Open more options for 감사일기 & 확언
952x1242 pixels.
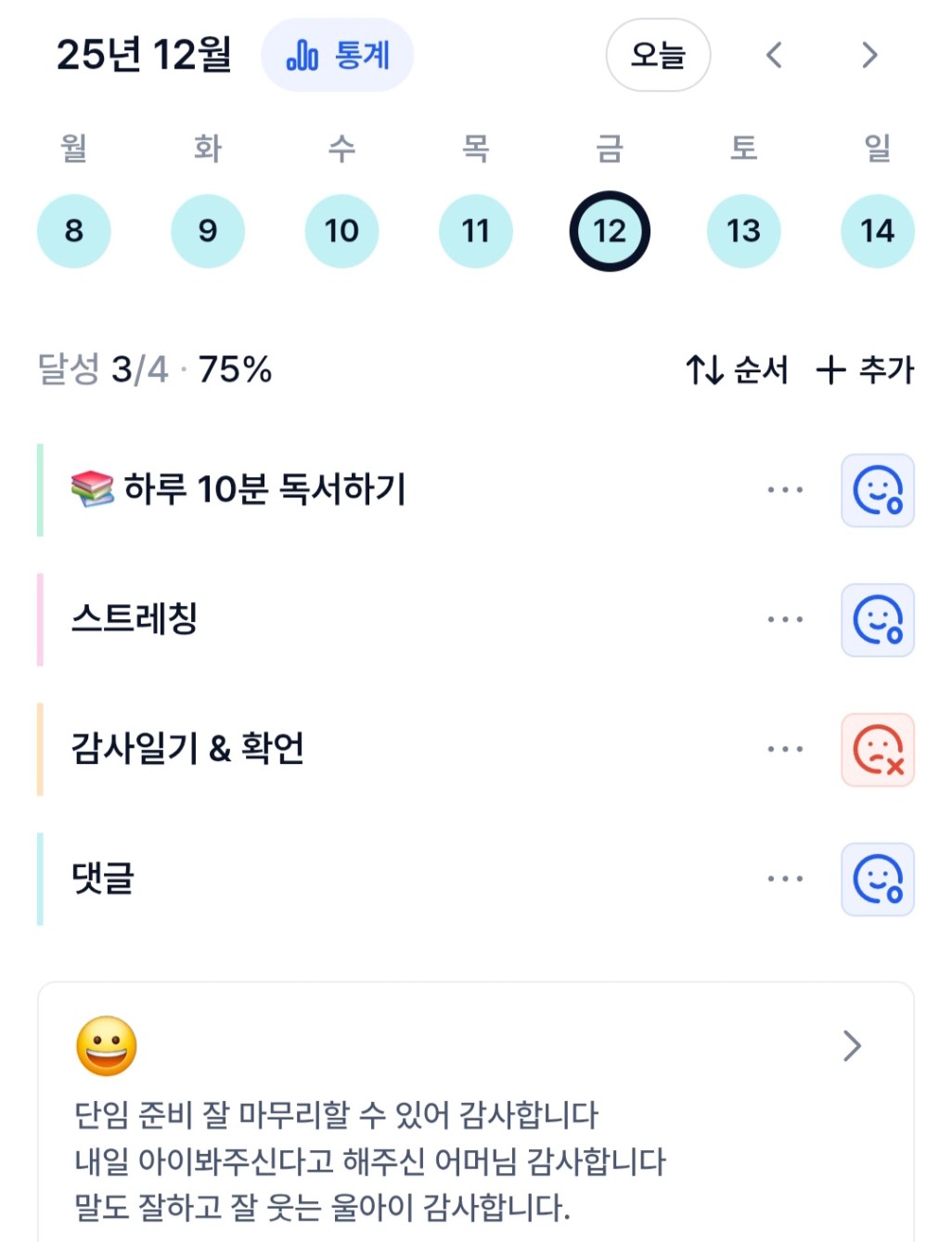tap(785, 749)
